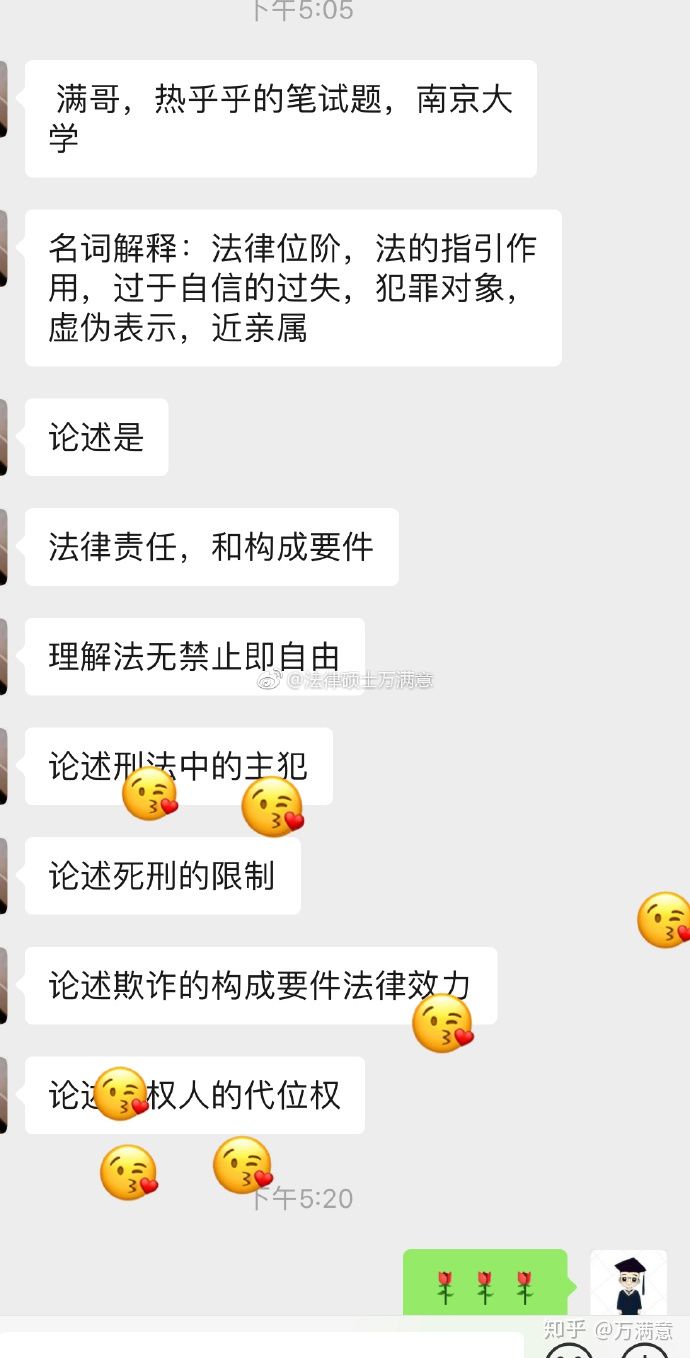
Task: Focus the message input field
Action: [x=262, y=1346]
